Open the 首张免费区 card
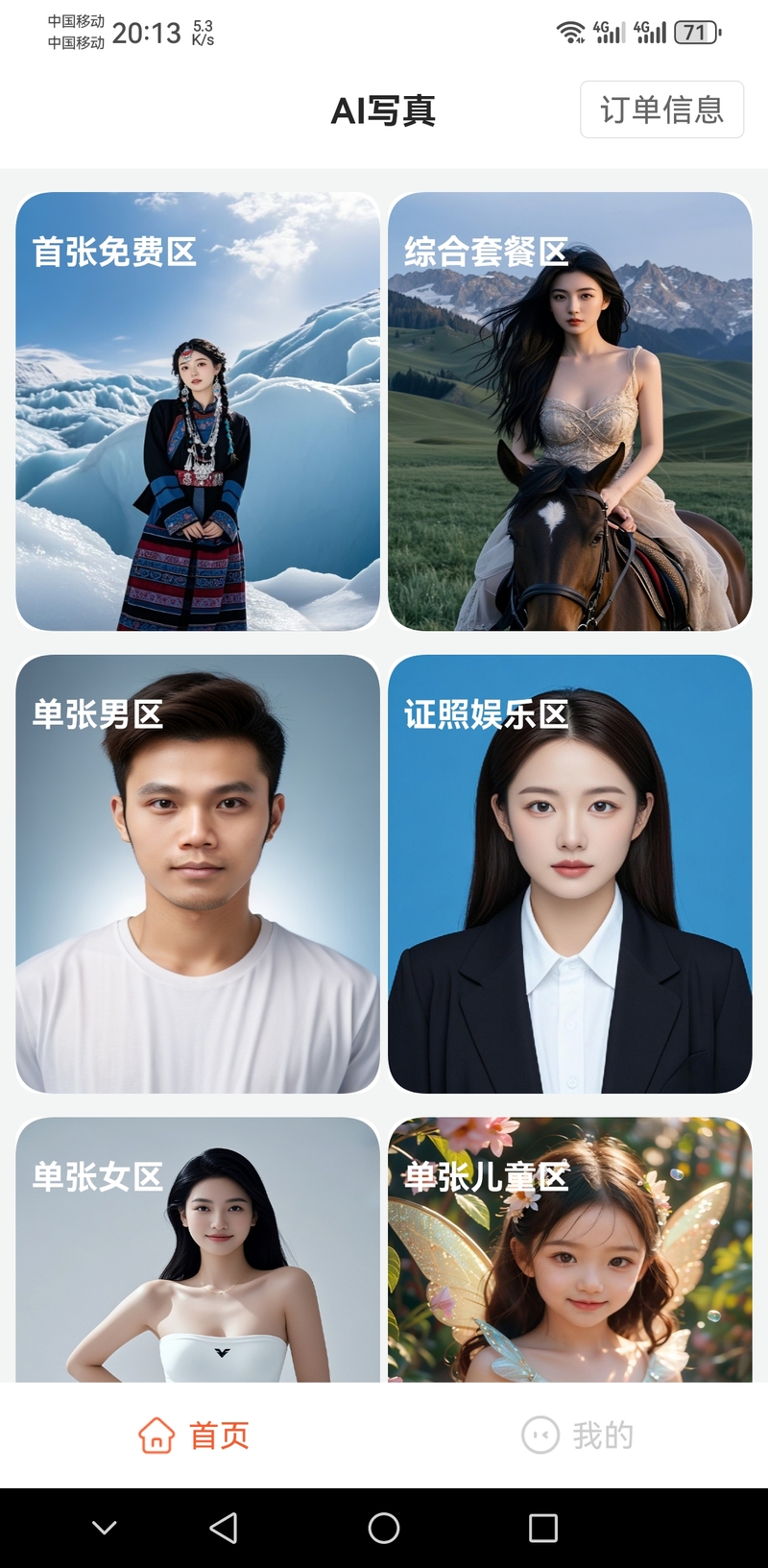This screenshot has width=768, height=1568. pyautogui.click(x=198, y=411)
